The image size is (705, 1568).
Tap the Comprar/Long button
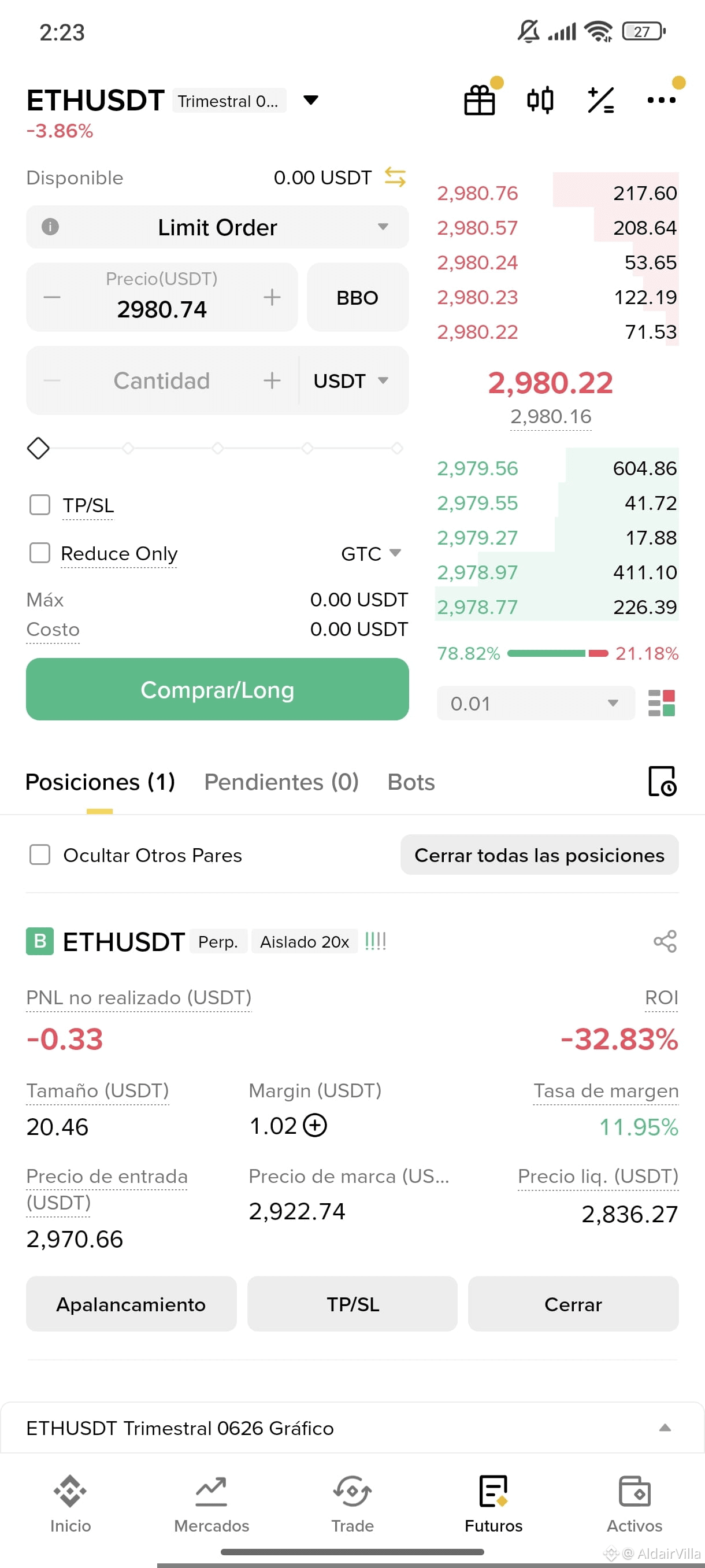(x=217, y=689)
